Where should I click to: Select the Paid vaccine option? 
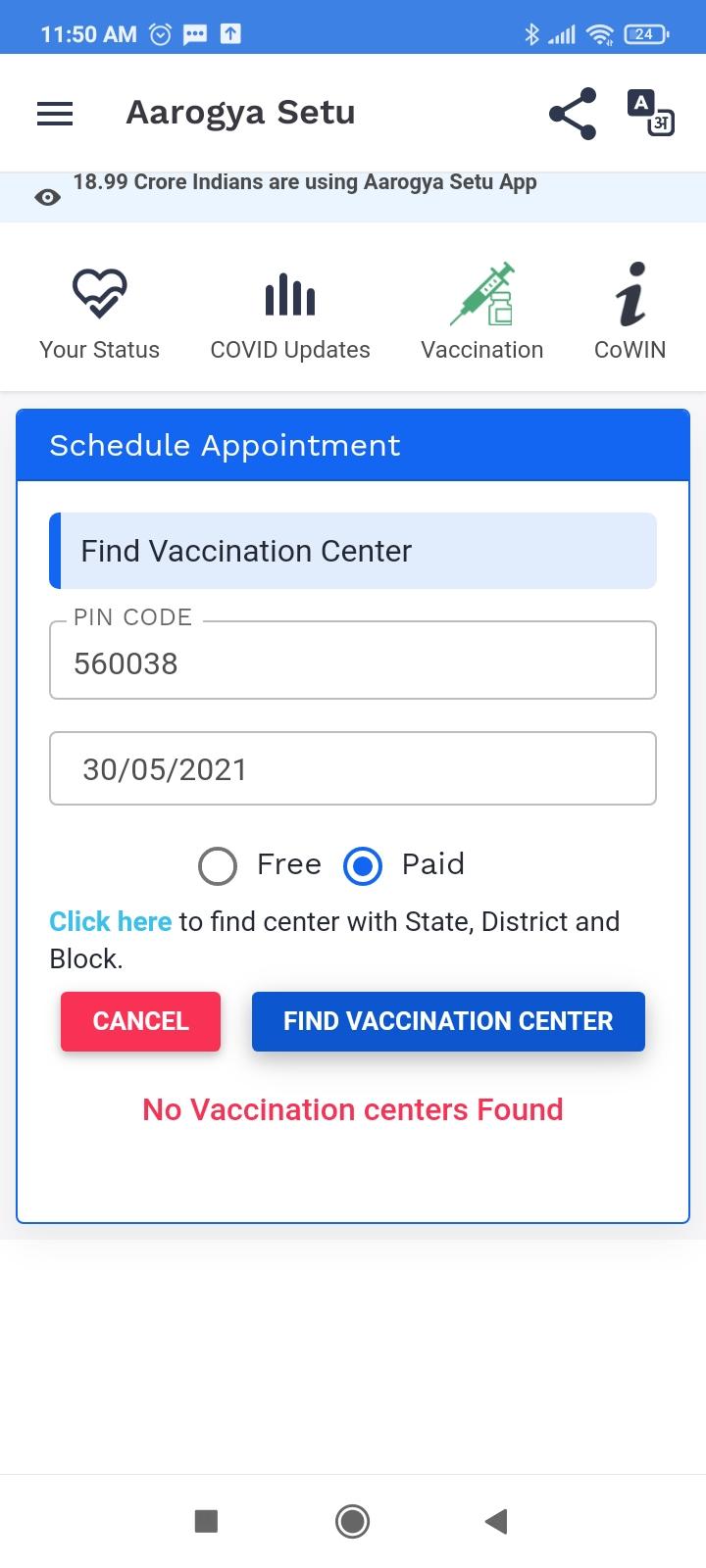[x=363, y=866]
